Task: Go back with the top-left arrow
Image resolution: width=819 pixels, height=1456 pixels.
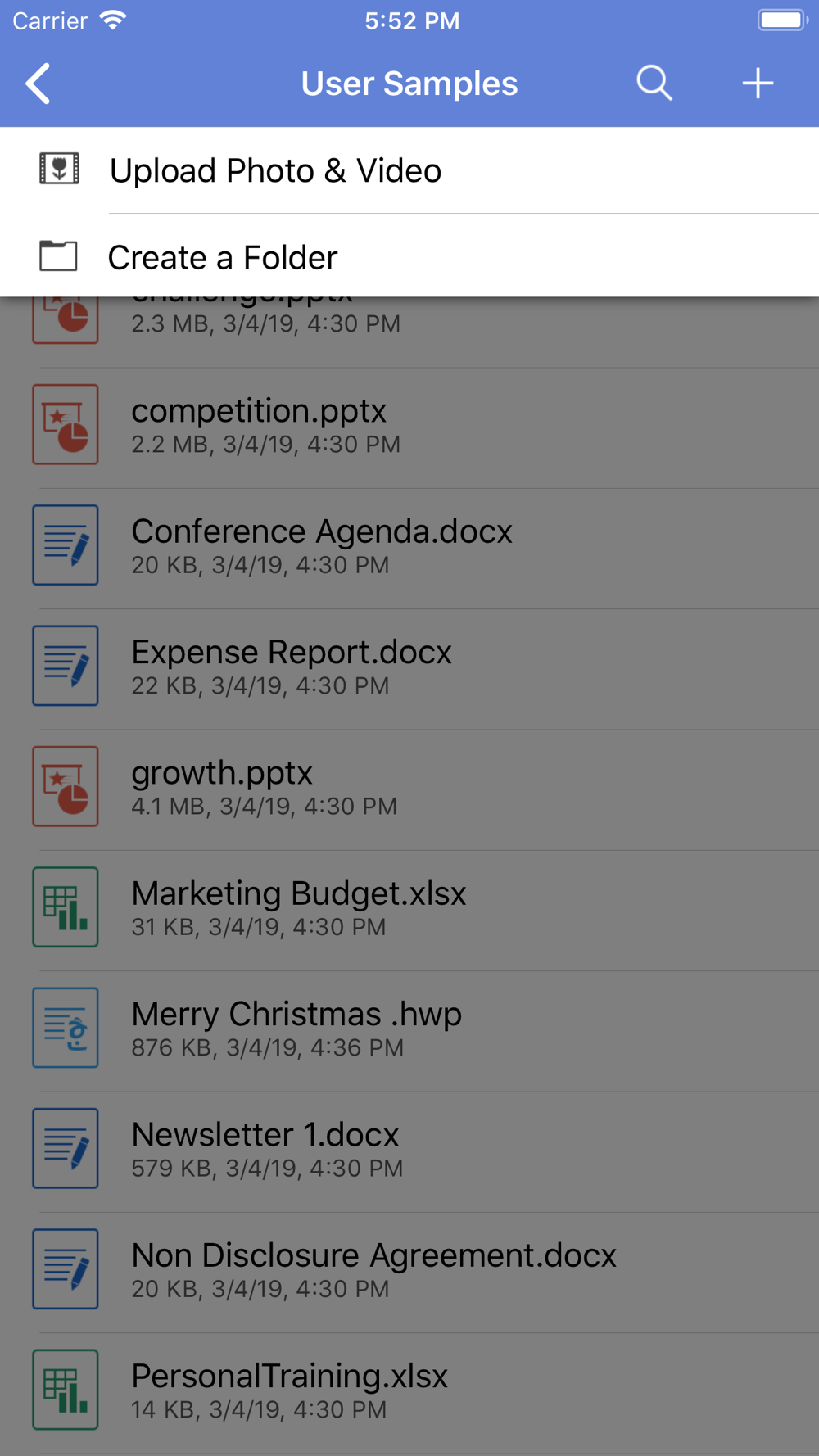Action: [38, 84]
